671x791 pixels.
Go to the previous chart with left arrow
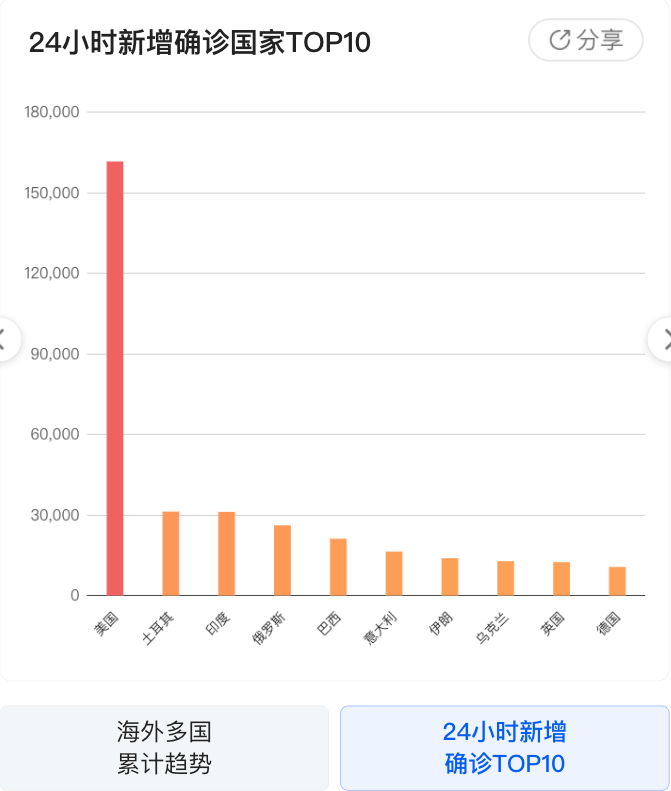pyautogui.click(x=6, y=340)
